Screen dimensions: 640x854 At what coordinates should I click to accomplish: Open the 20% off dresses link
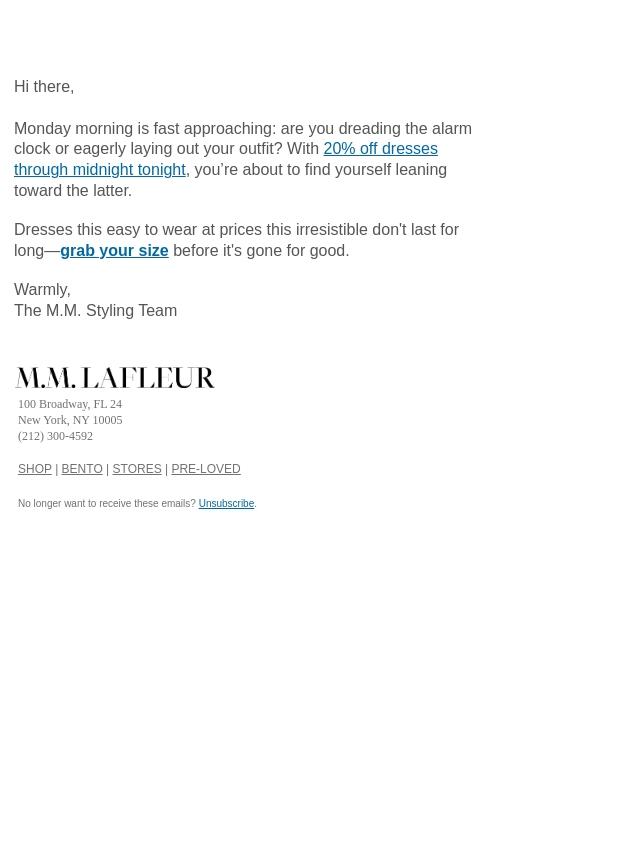click(x=380, y=149)
